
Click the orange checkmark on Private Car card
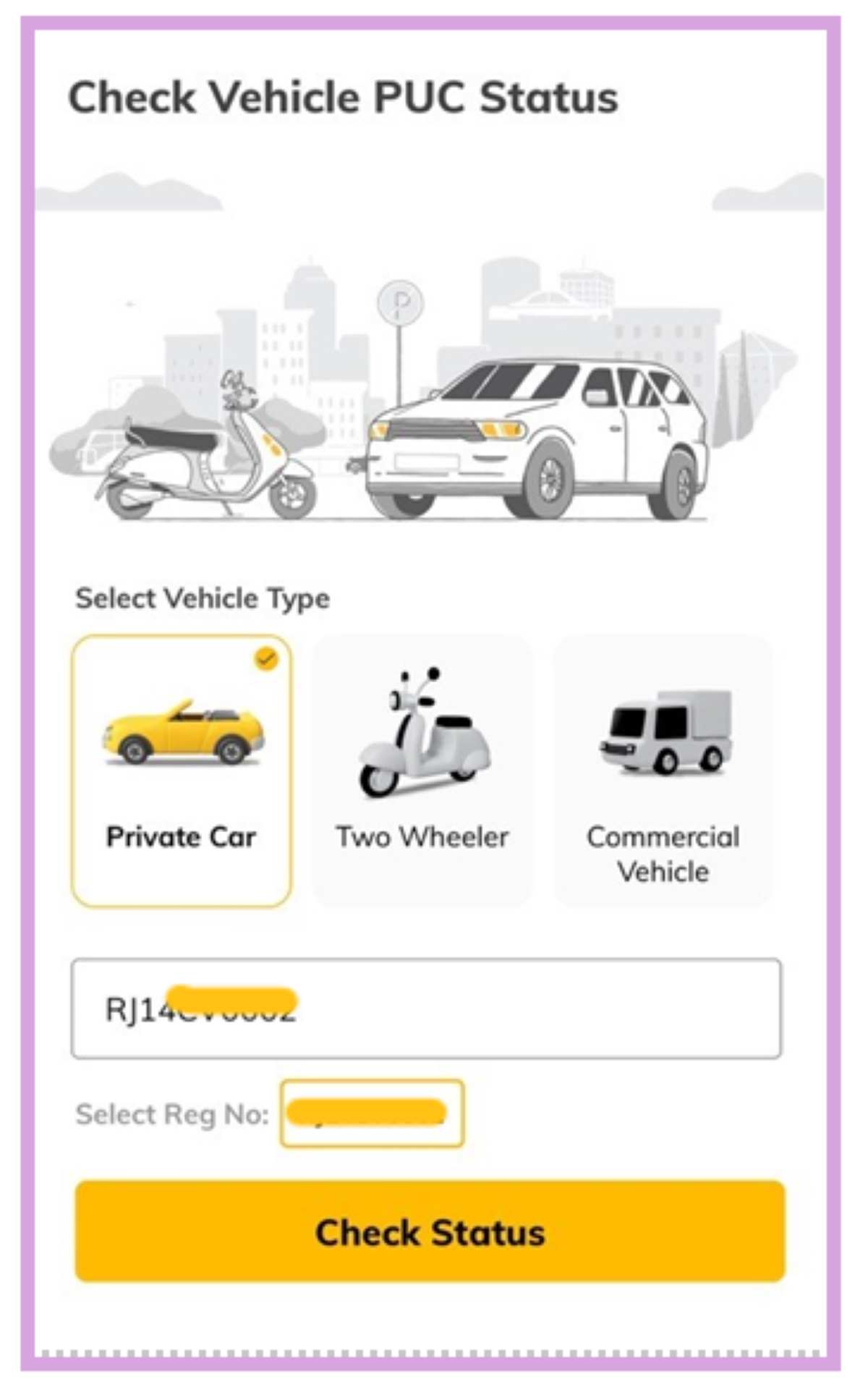click(265, 658)
